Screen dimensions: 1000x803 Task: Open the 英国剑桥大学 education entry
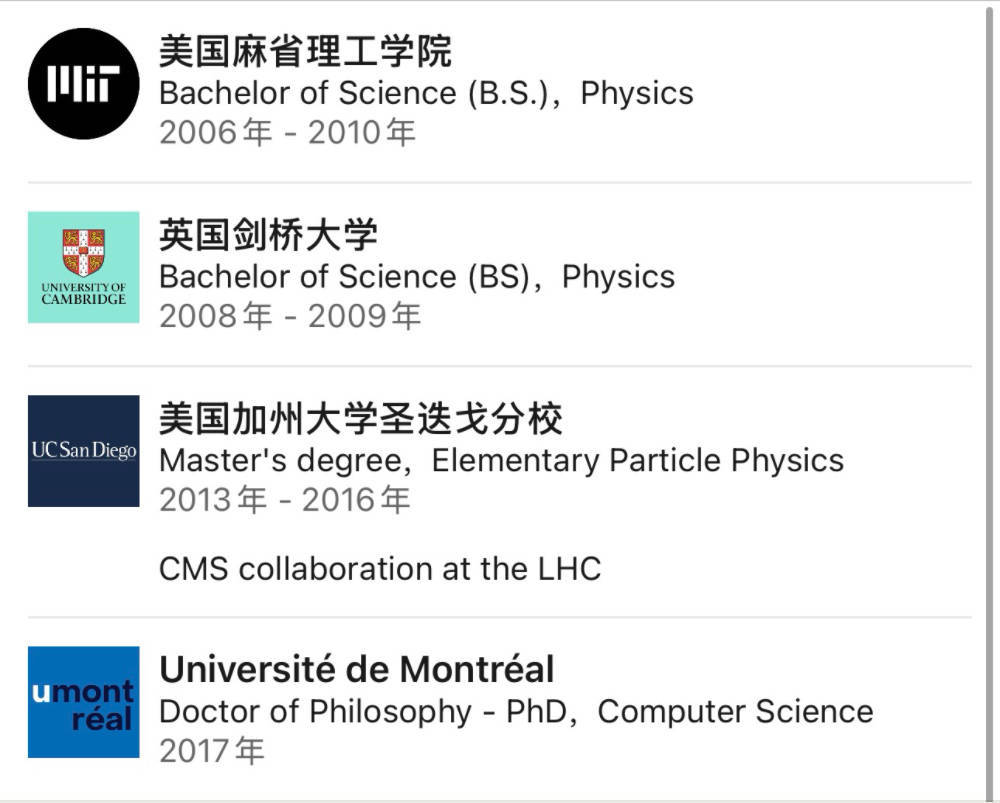[268, 236]
